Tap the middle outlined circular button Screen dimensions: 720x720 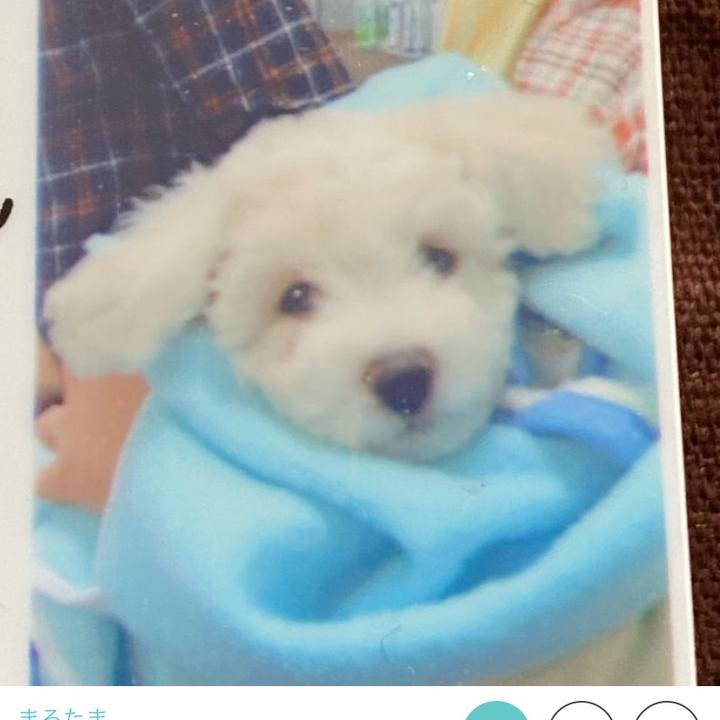click(x=581, y=712)
